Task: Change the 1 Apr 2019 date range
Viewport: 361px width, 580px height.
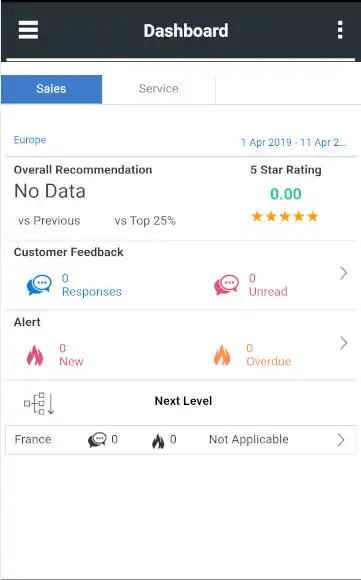Action: [x=293, y=142]
